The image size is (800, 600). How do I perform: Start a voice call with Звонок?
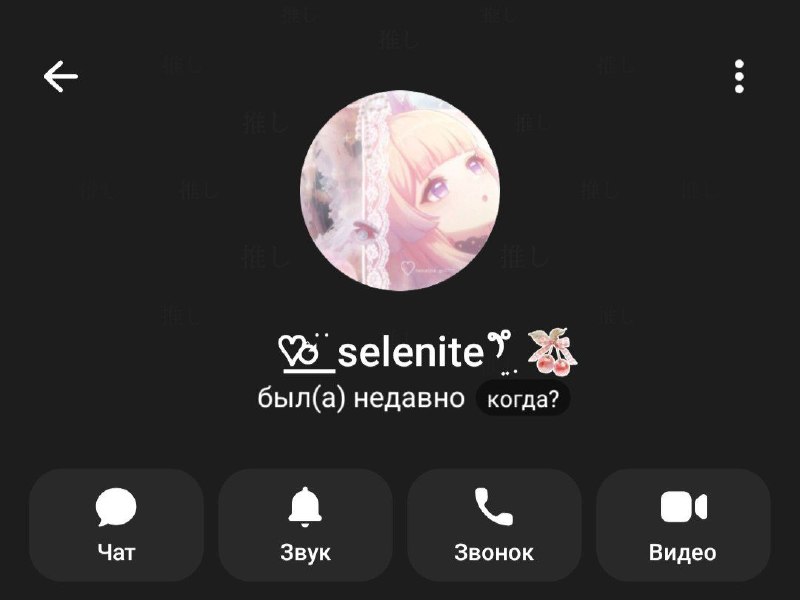point(494,525)
